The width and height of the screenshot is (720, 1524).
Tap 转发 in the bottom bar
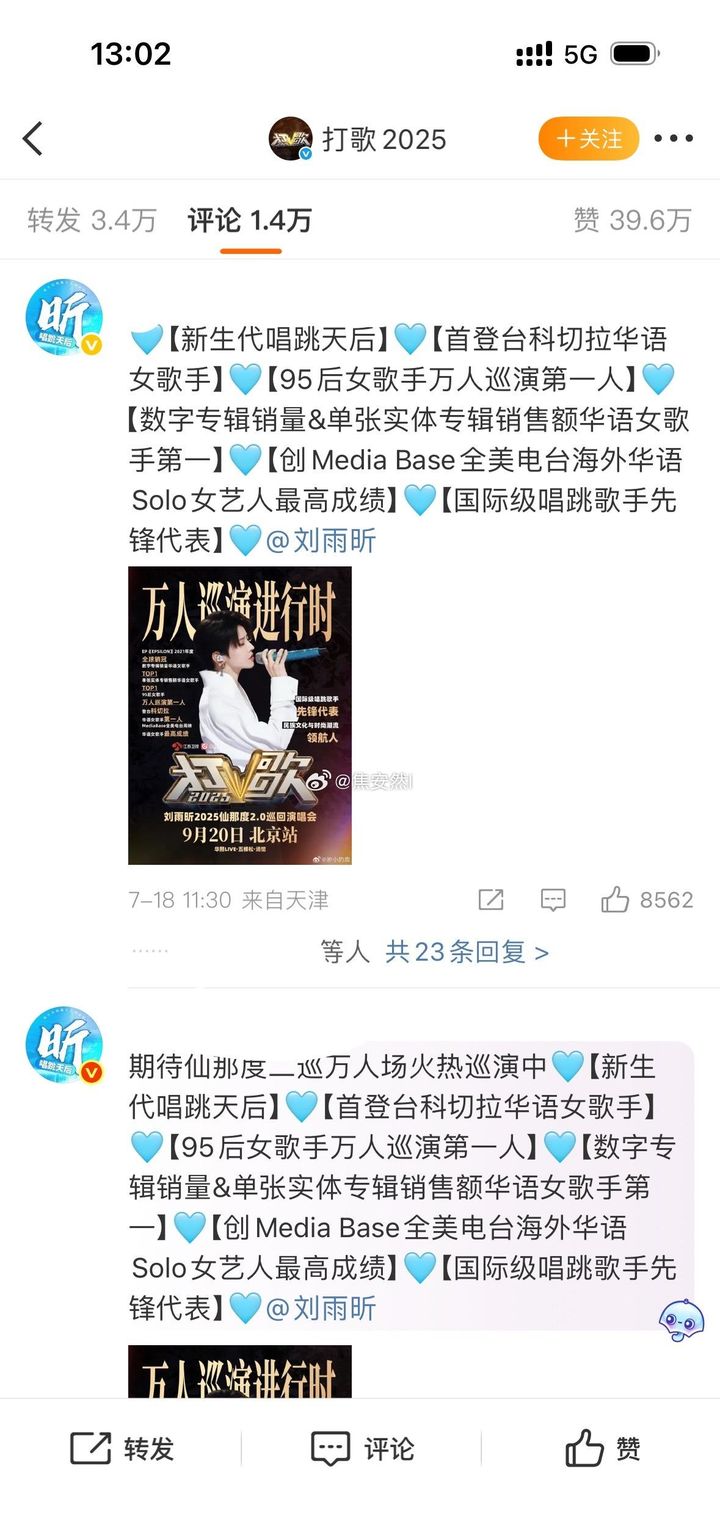coord(122,1448)
